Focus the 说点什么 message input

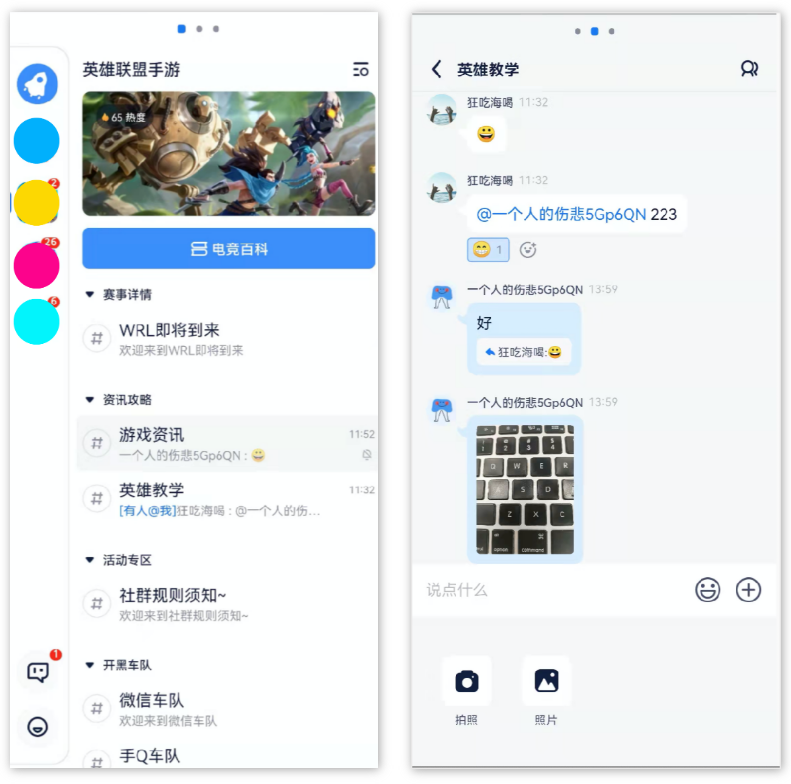(x=550, y=590)
